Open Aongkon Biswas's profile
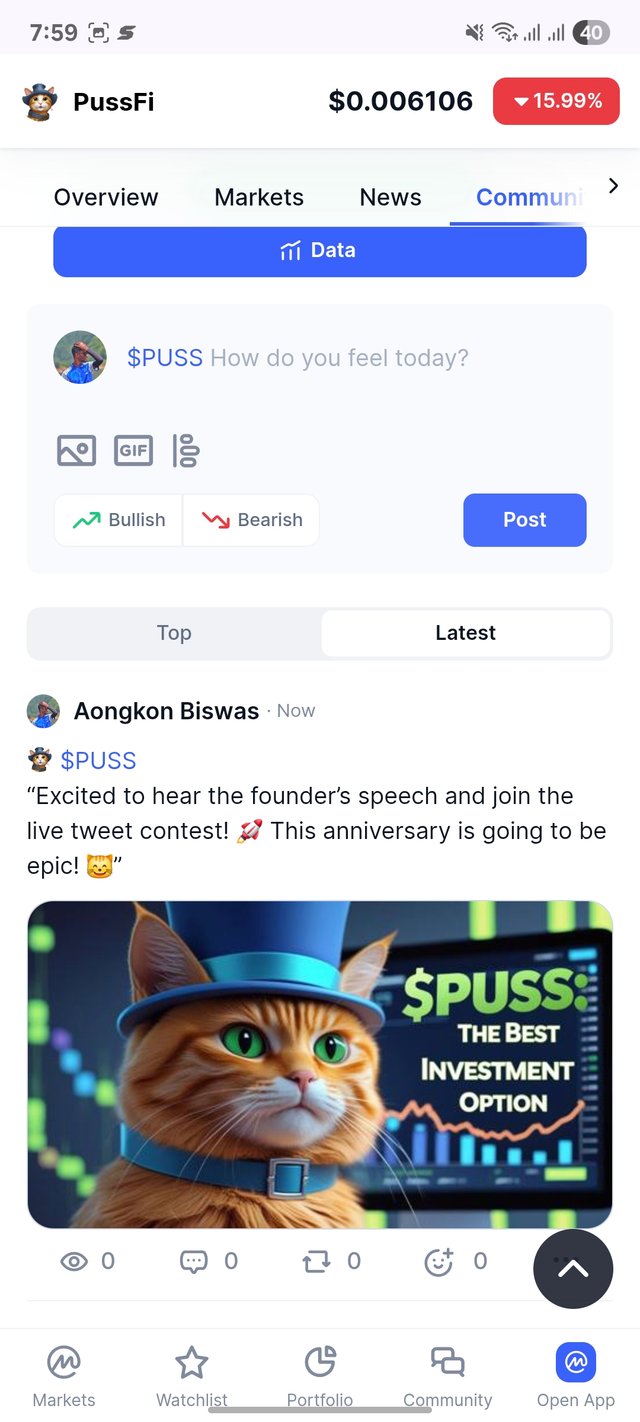 [x=166, y=711]
